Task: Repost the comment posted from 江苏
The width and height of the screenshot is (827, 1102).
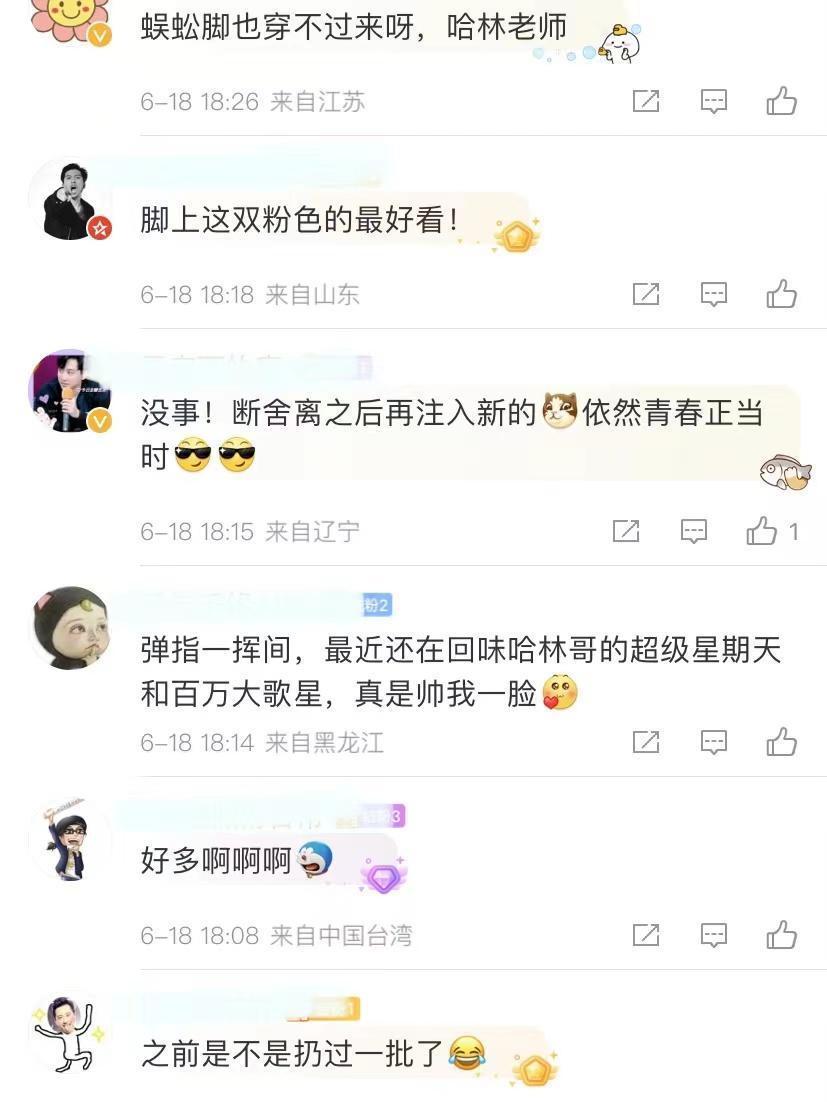Action: [646, 101]
